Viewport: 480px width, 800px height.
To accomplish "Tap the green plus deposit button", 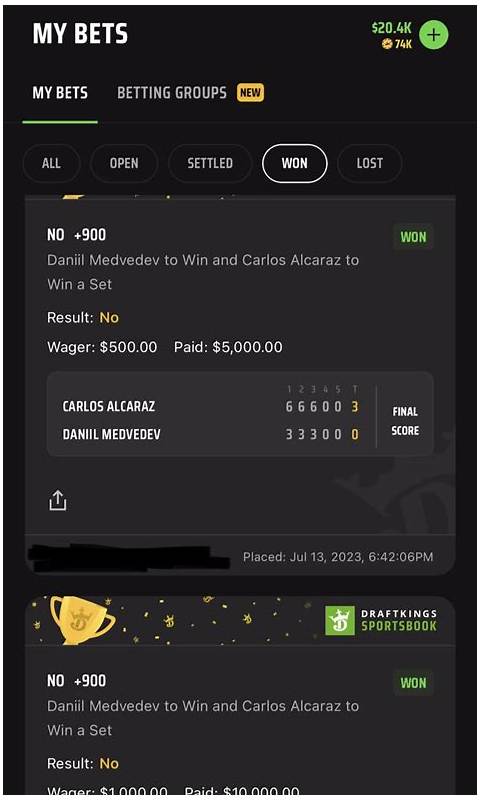I will click(434, 35).
